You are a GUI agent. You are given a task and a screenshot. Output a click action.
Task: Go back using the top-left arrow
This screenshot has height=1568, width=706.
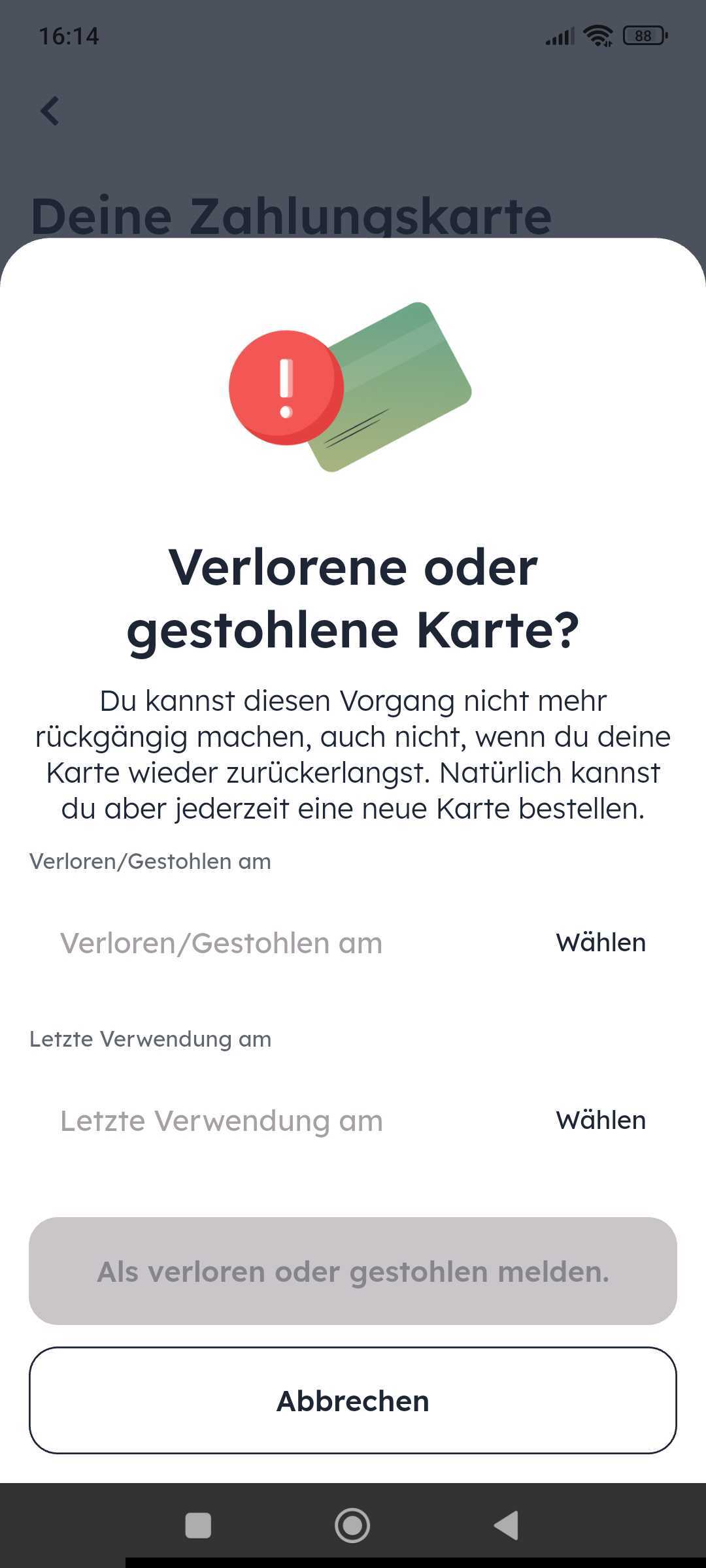coord(50,110)
